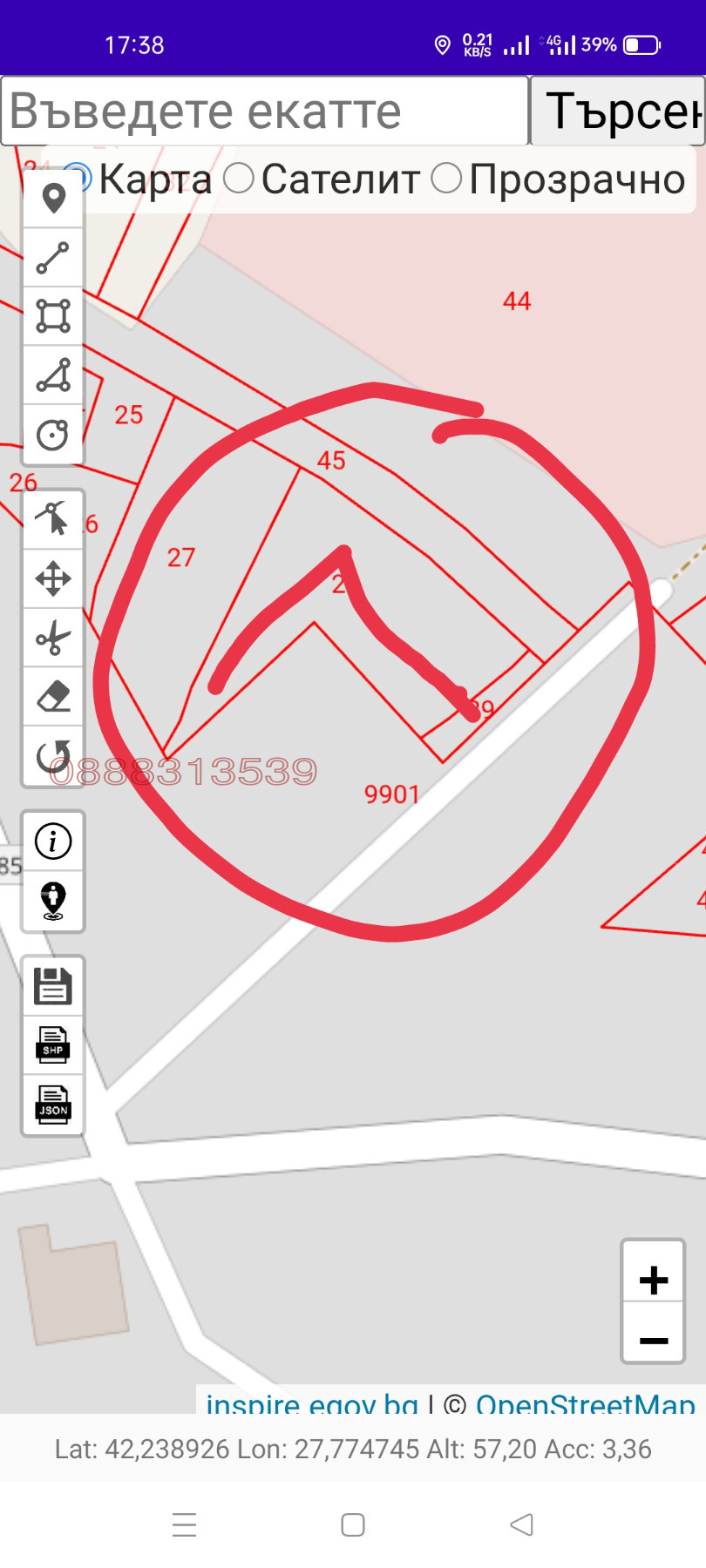Image resolution: width=706 pixels, height=1568 pixels.
Task: Select the draw circle tool
Action: pos(53,434)
